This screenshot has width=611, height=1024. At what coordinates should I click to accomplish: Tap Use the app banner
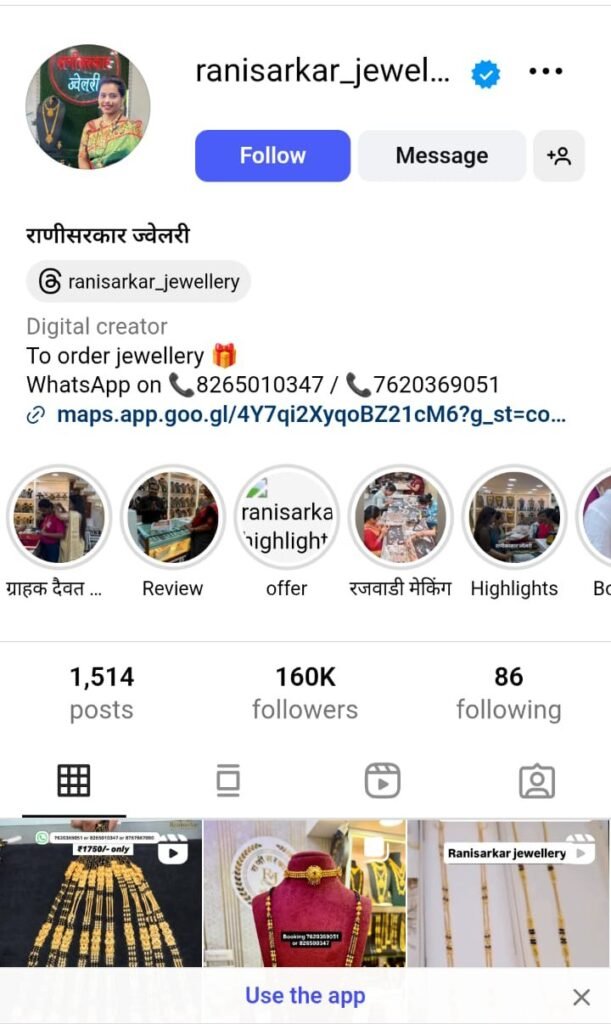[x=304, y=996]
